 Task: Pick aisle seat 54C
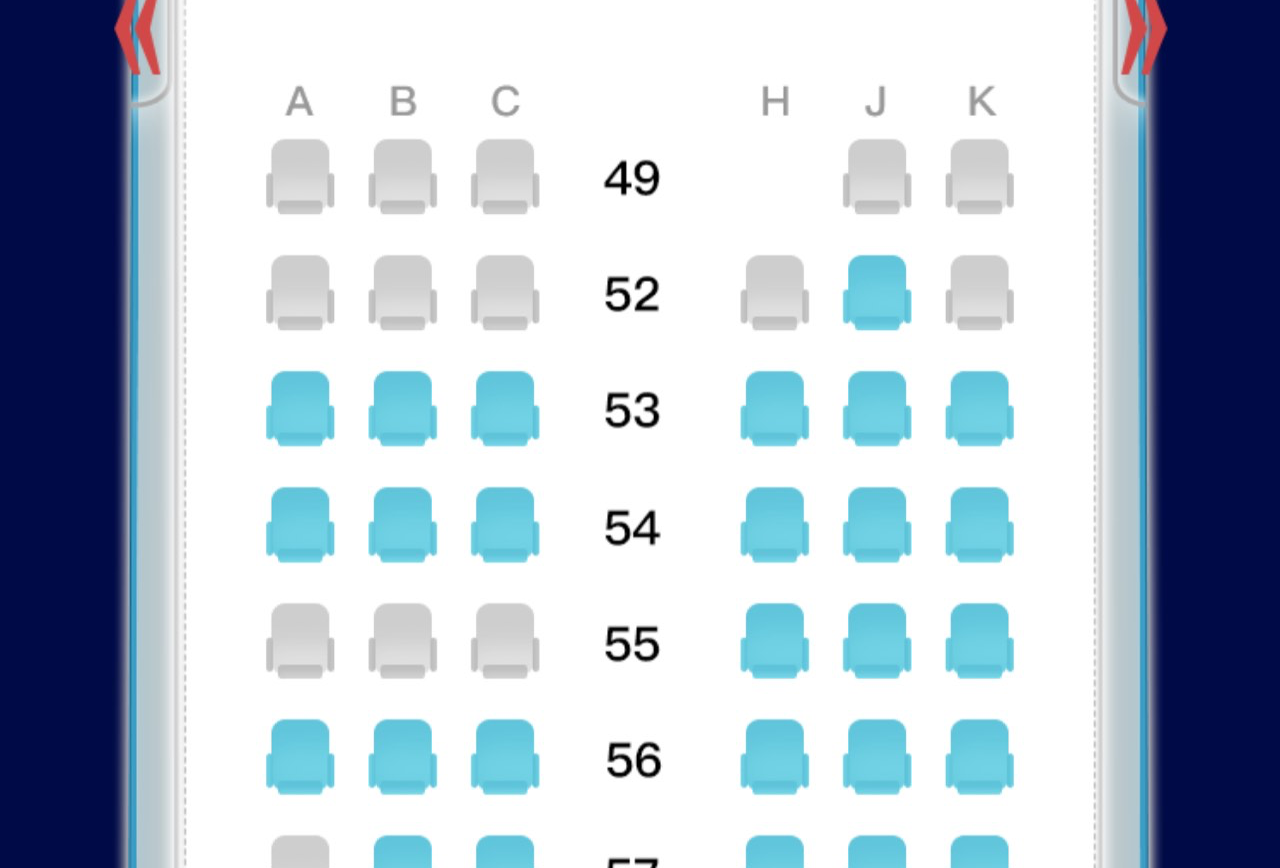tap(505, 524)
